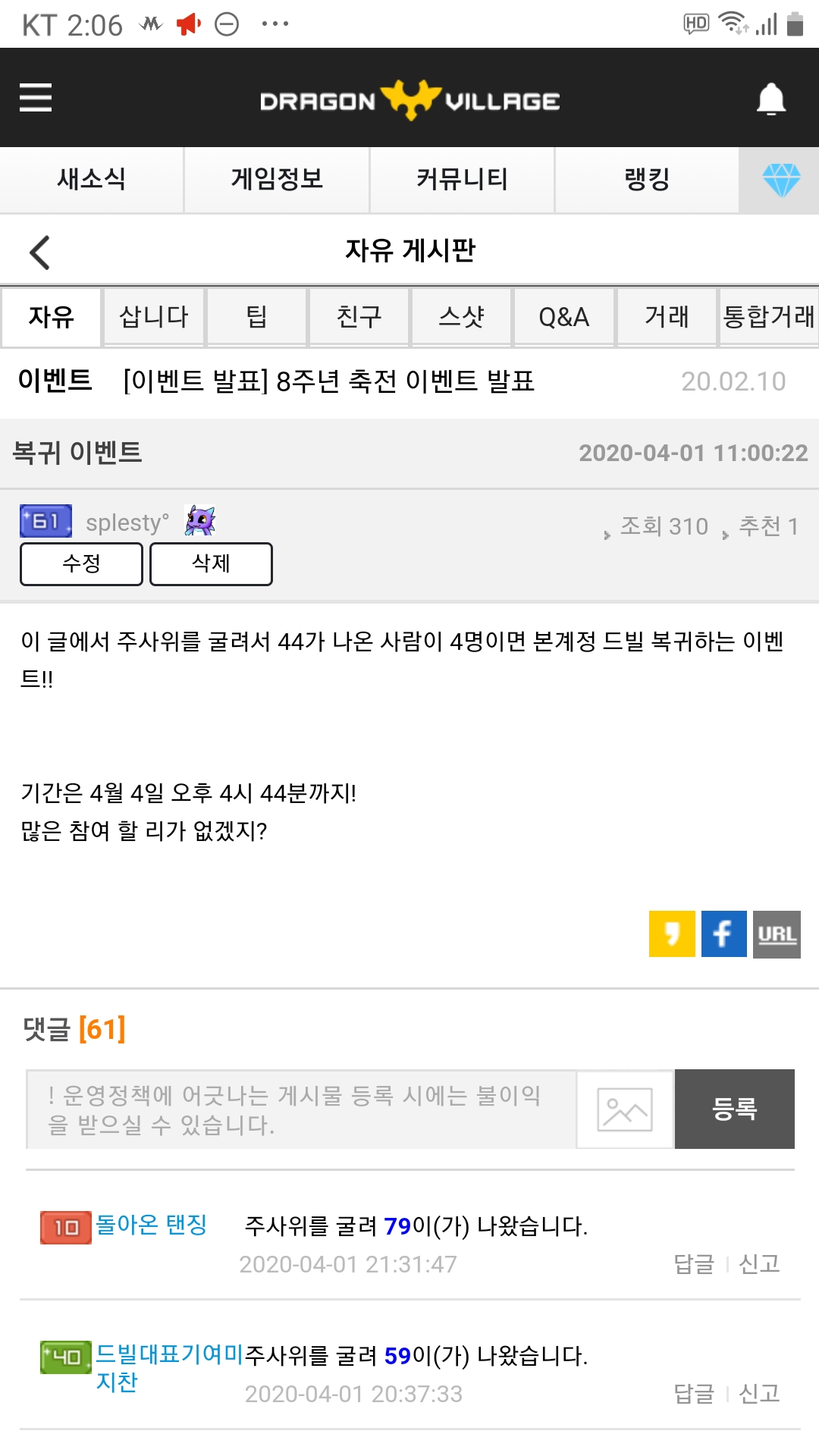Open the hamburger drawer menu
The height and width of the screenshot is (1456, 819).
pyautogui.click(x=36, y=98)
